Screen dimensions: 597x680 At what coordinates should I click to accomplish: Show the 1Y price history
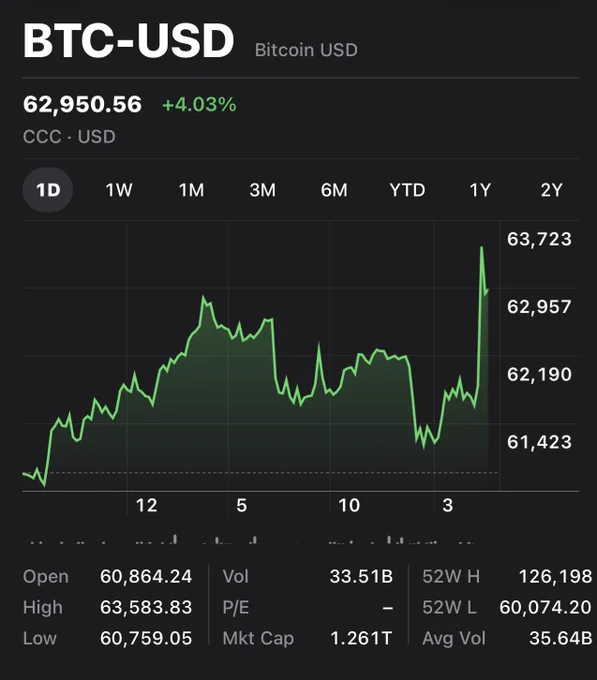[x=480, y=190]
